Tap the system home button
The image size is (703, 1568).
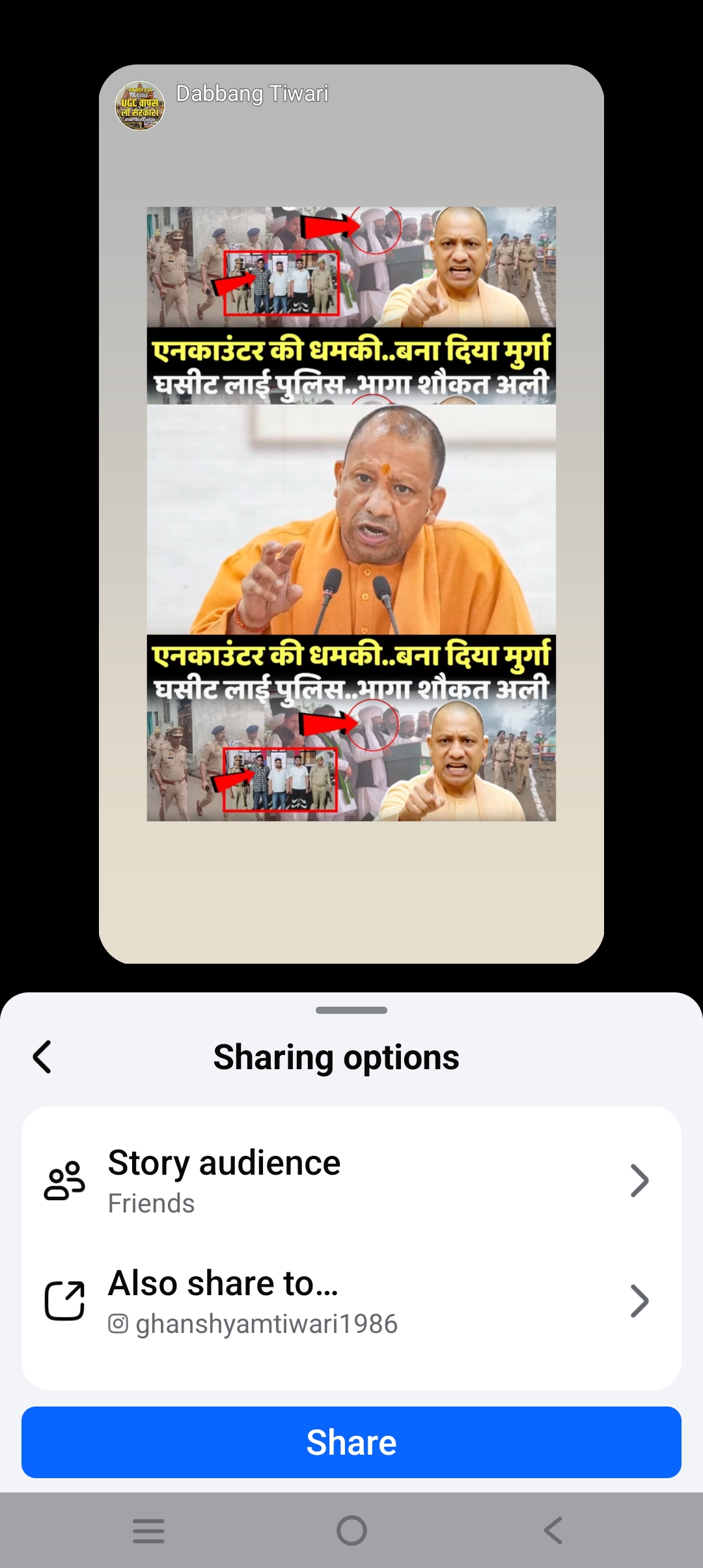click(351, 1530)
